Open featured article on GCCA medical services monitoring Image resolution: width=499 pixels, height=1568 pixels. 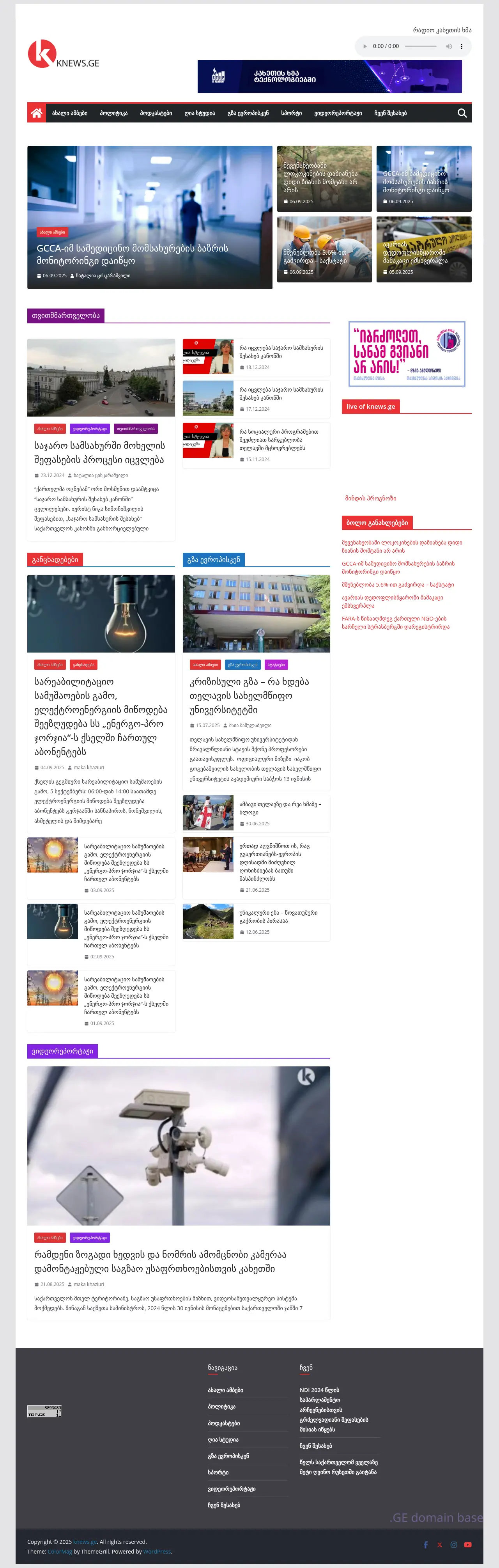coord(133,254)
